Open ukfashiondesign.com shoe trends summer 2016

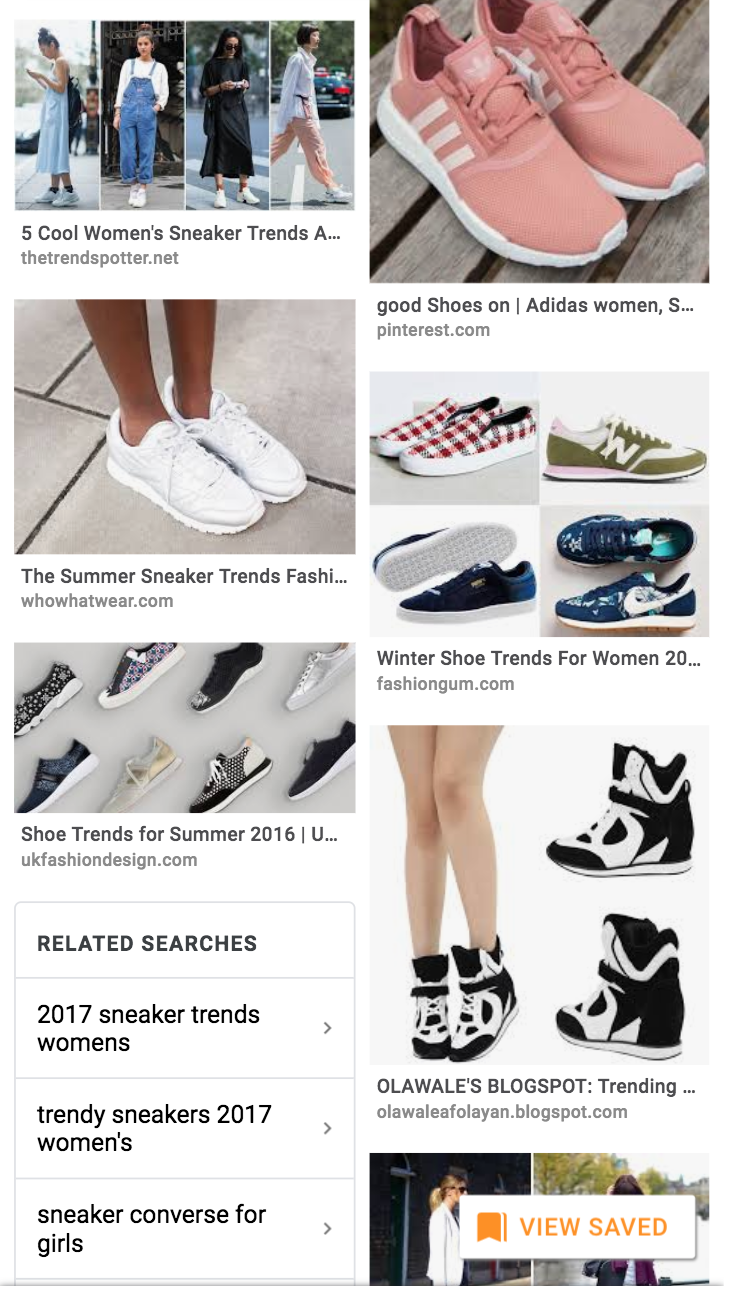point(184,728)
